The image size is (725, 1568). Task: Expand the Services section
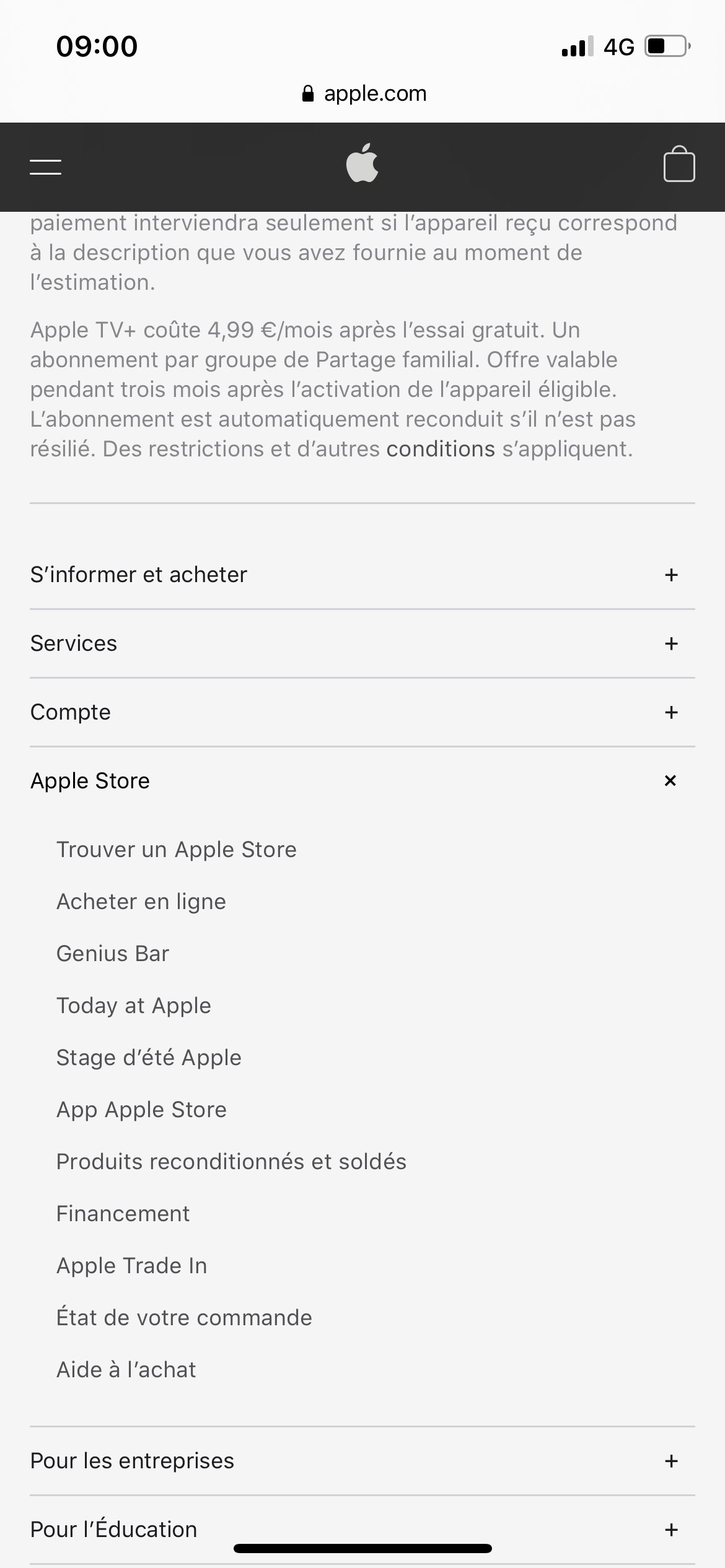click(x=362, y=643)
